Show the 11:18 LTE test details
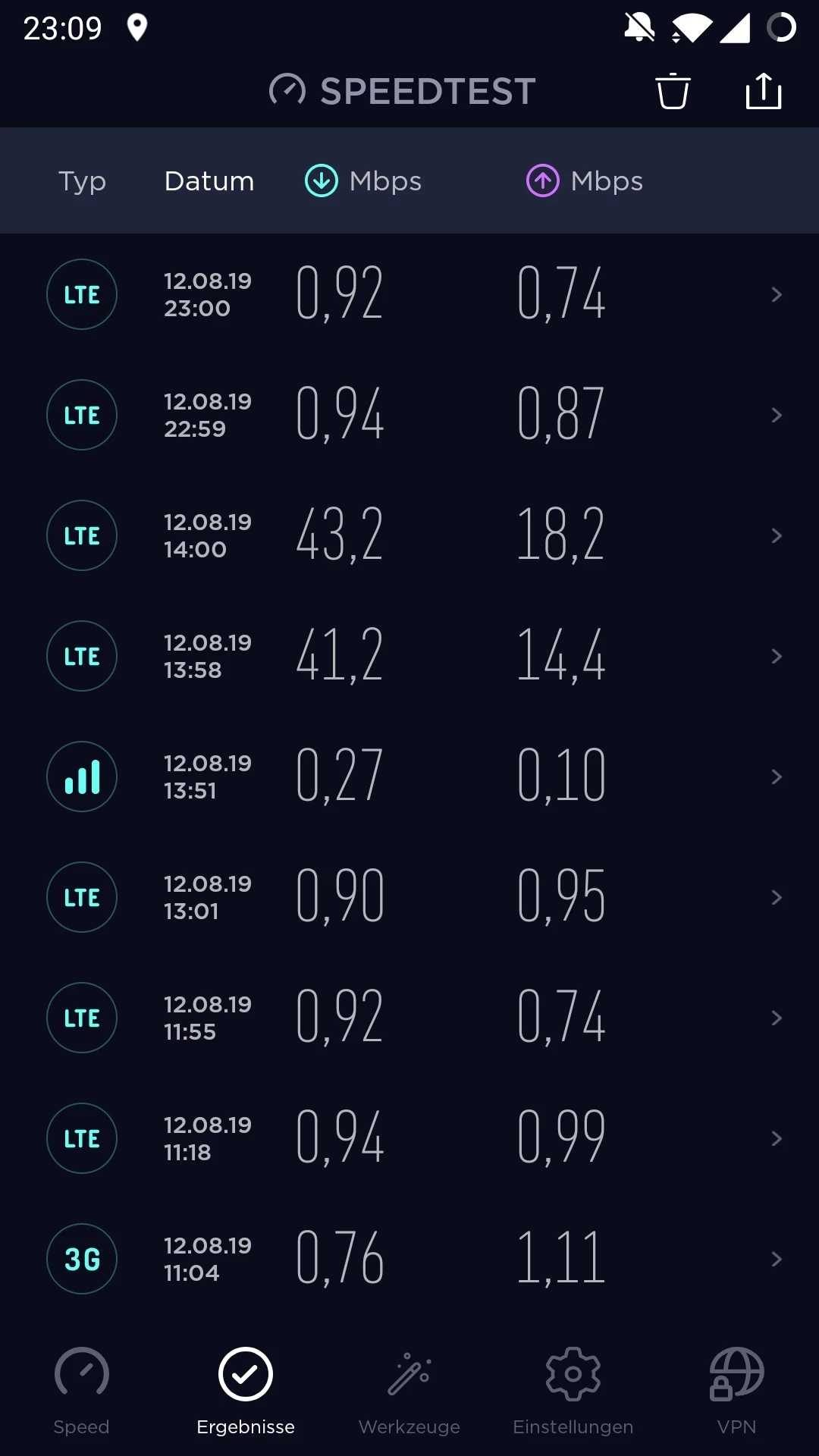 point(409,1138)
